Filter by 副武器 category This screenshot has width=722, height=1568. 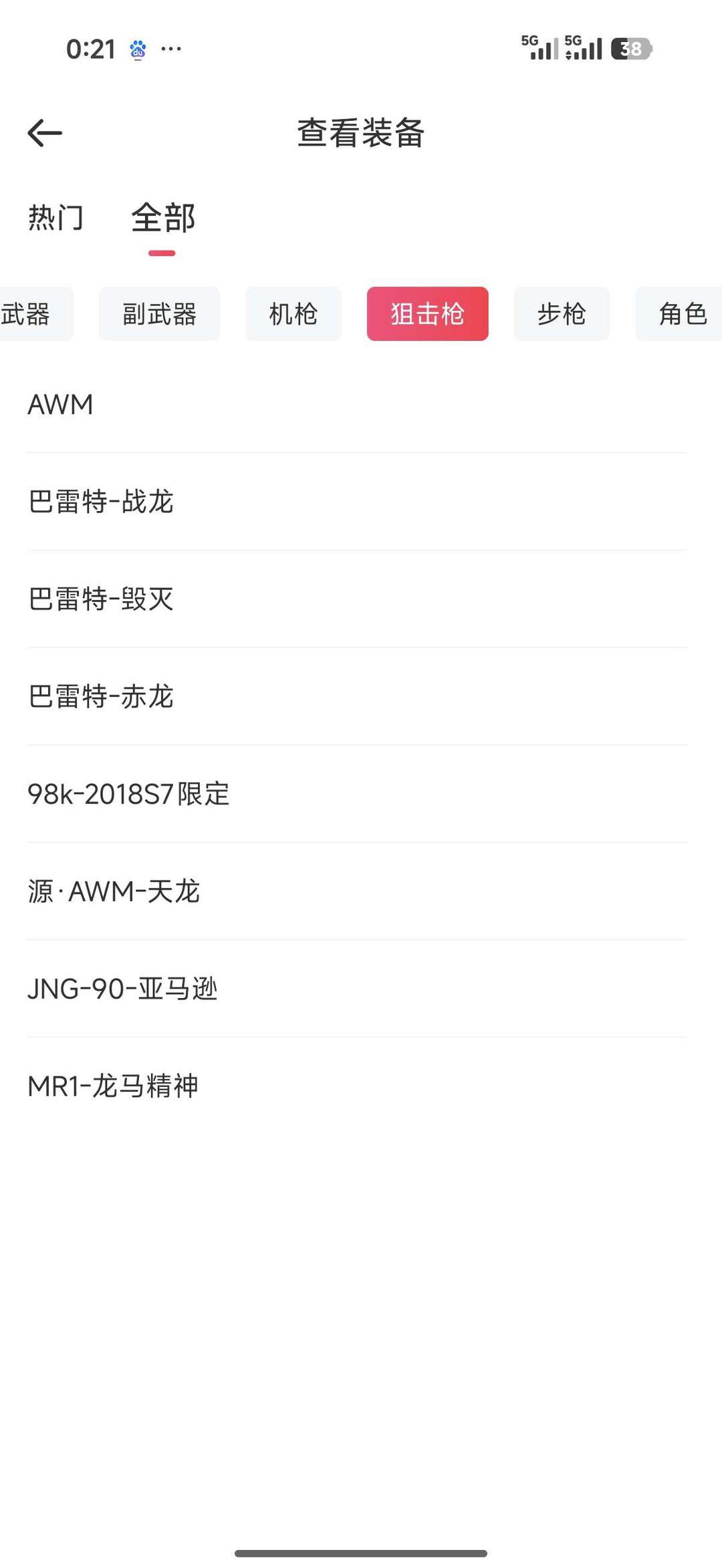click(x=159, y=314)
